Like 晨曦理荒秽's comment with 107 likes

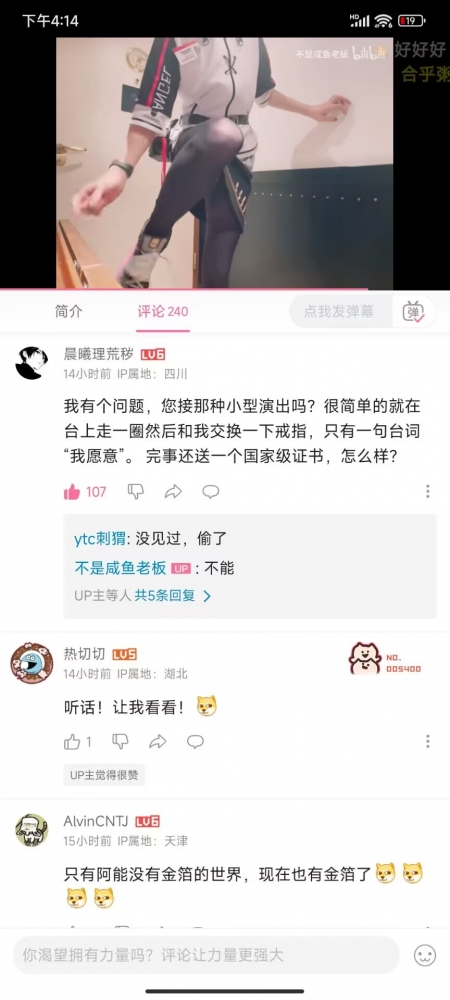pyautogui.click(x=85, y=492)
